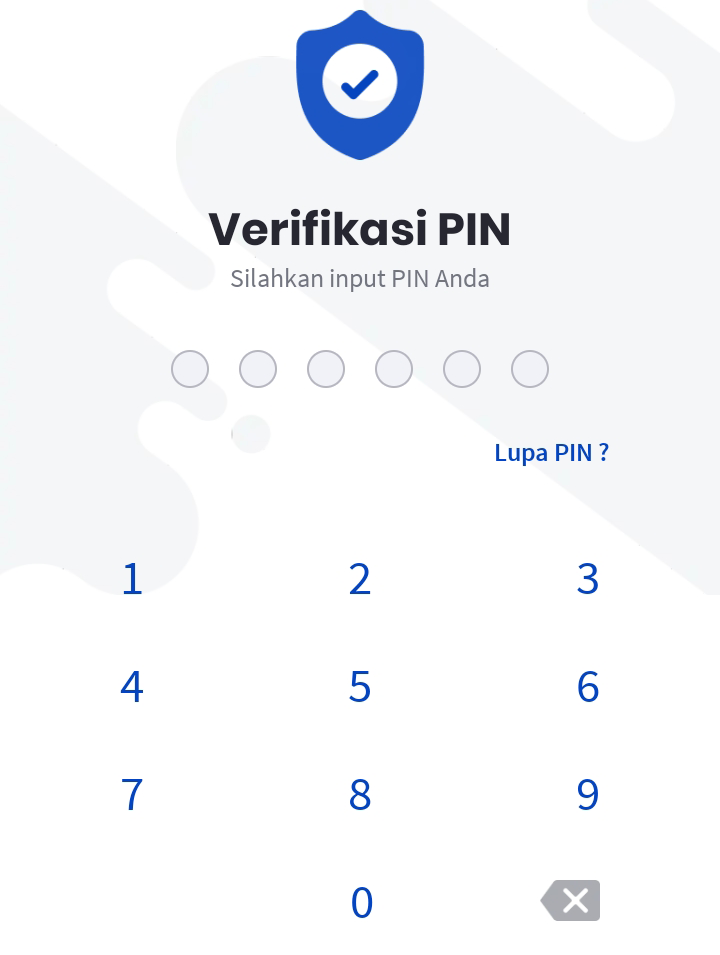Tap number 4 on the keypad

click(x=132, y=687)
